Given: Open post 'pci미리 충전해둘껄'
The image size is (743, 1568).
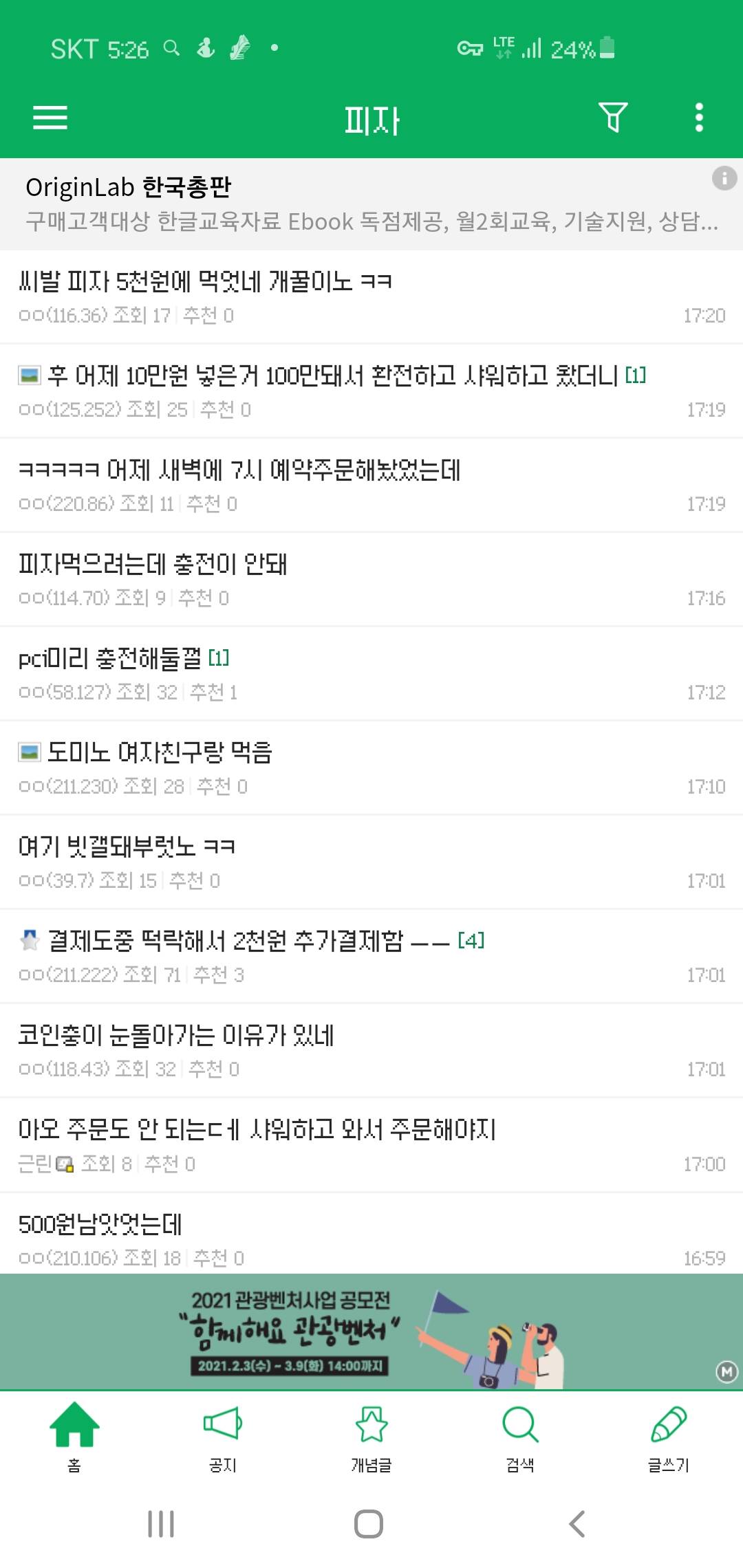Looking at the screenshot, I should coord(110,659).
